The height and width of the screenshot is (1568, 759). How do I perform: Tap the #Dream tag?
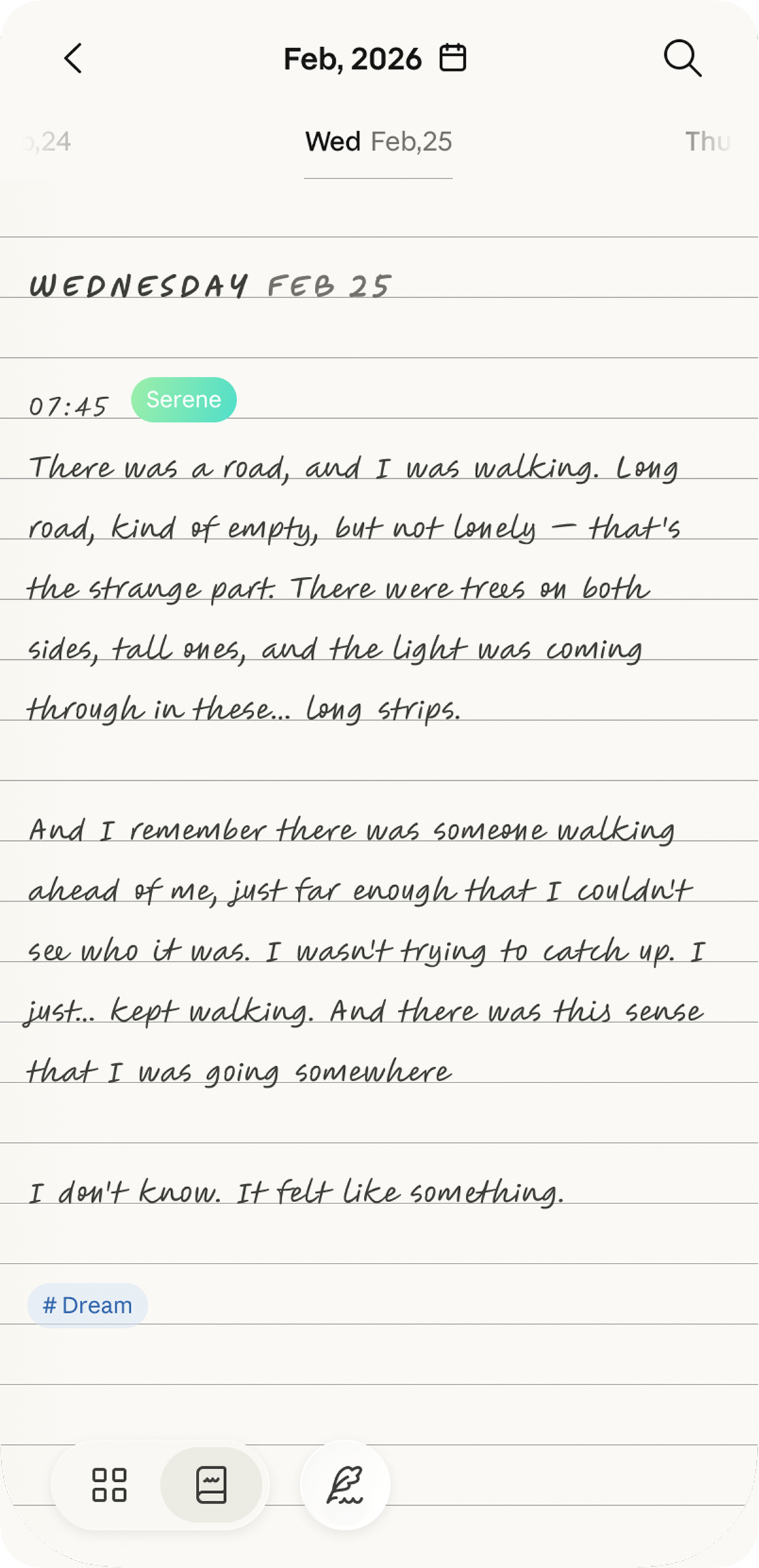[x=88, y=1305]
